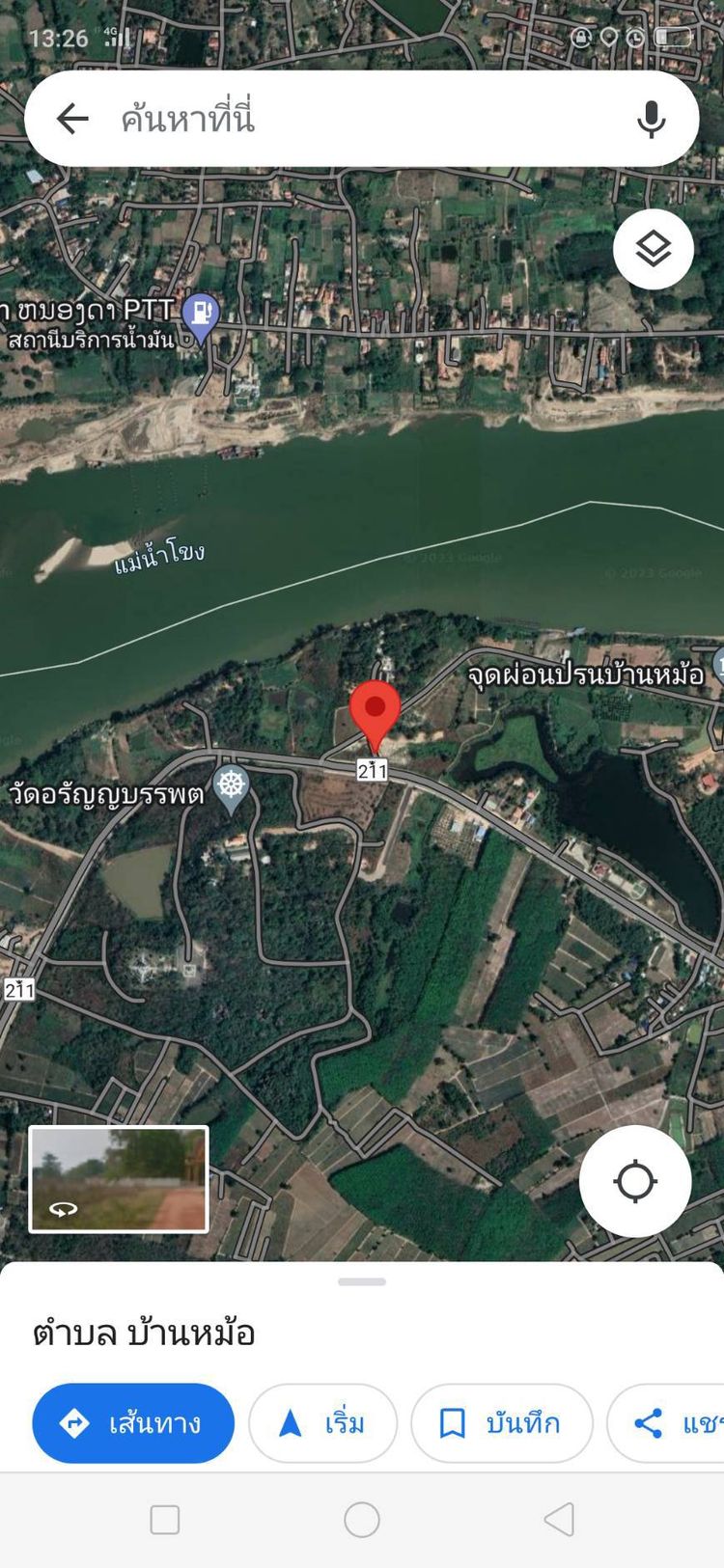The image size is (724, 1568).
Task: Start voice search with the microphone
Action: 652,119
